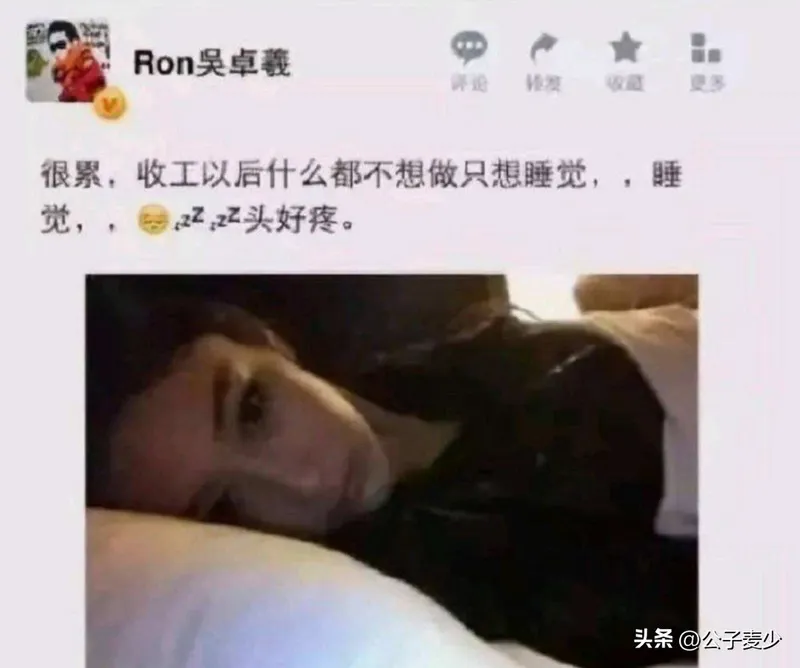Open Ron吴卓羲's profile avatar
Image resolution: width=800 pixels, height=668 pixels.
66,62
